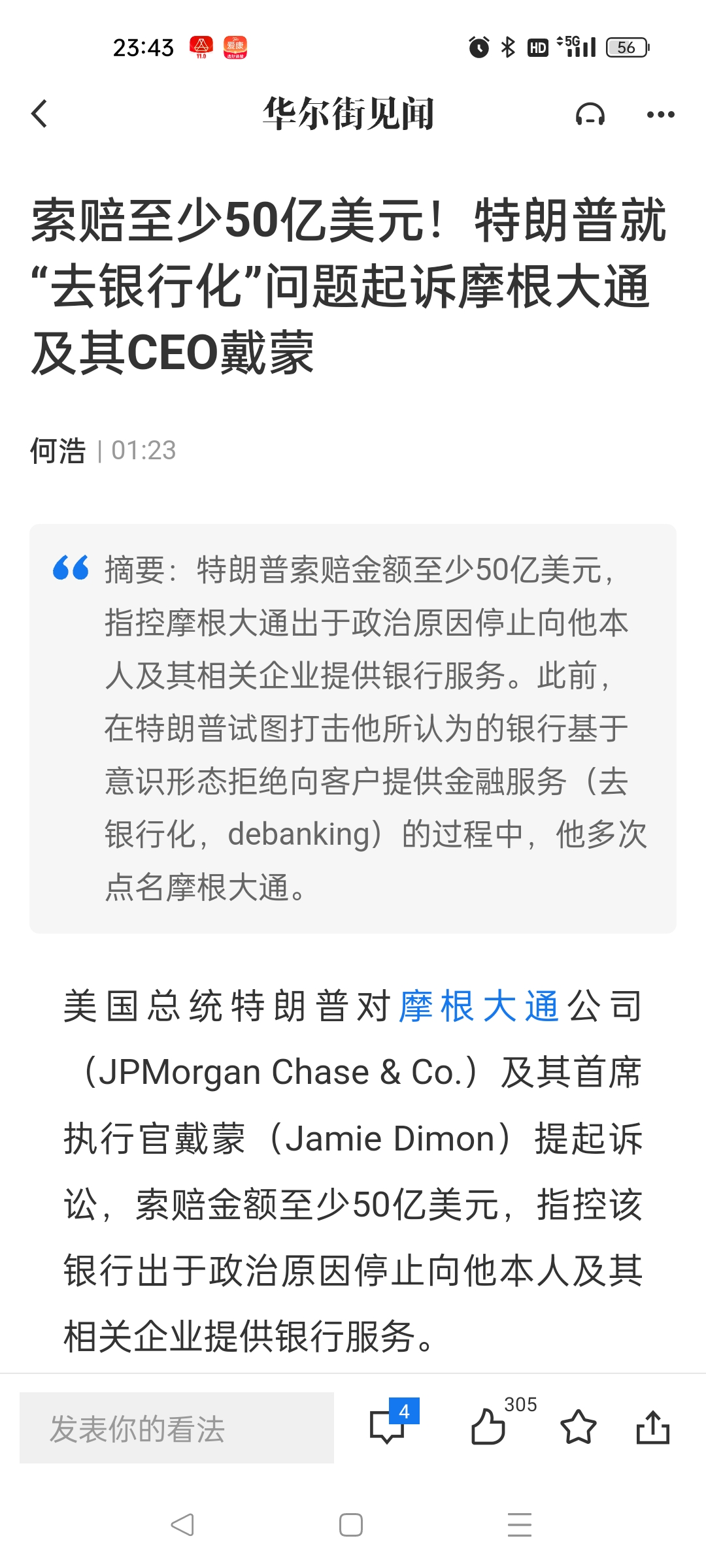This screenshot has height=1568, width=706.
Task: Listen to the article via headphone icon
Action: [590, 114]
